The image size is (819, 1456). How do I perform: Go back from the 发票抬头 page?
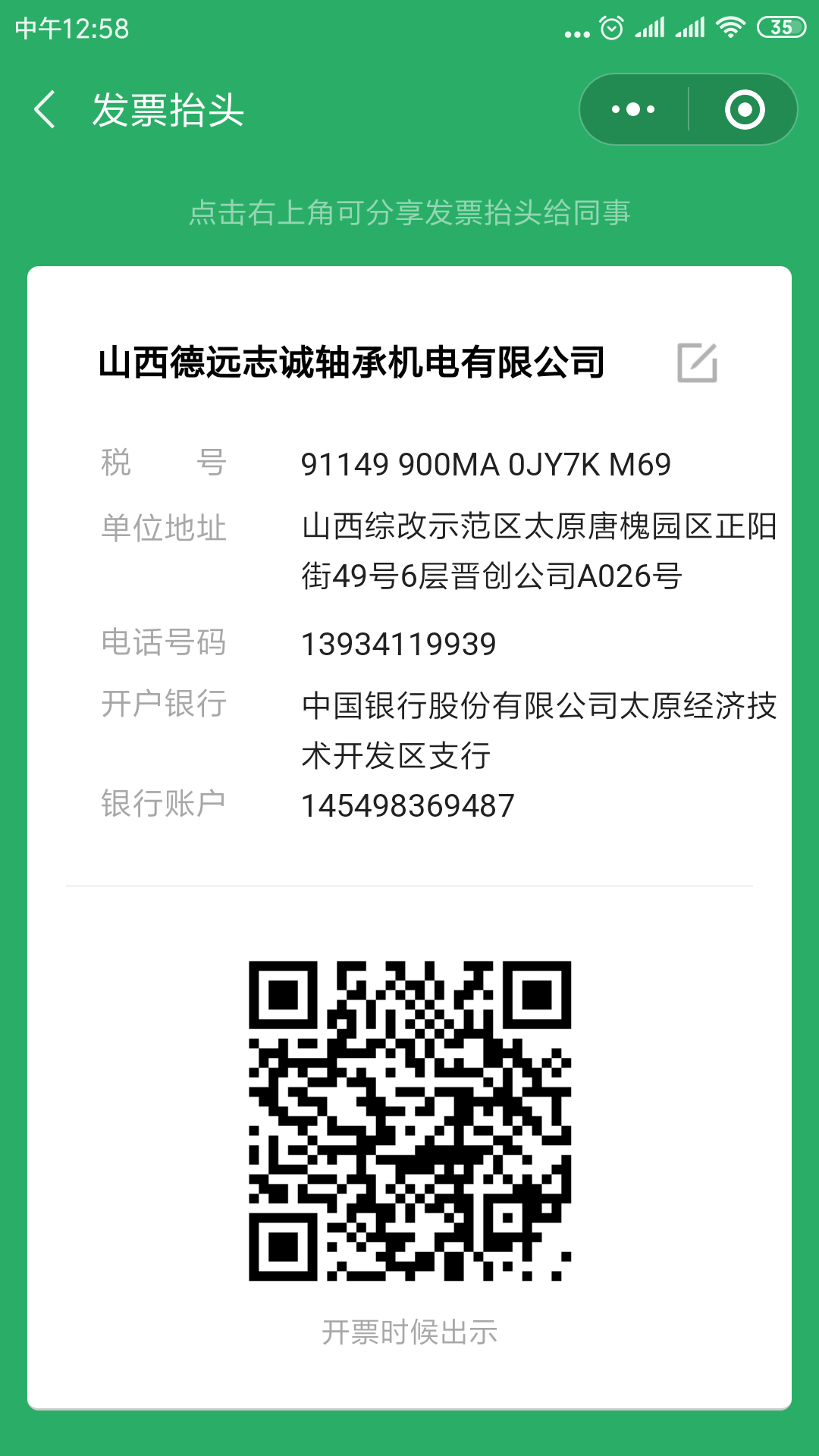(x=45, y=110)
